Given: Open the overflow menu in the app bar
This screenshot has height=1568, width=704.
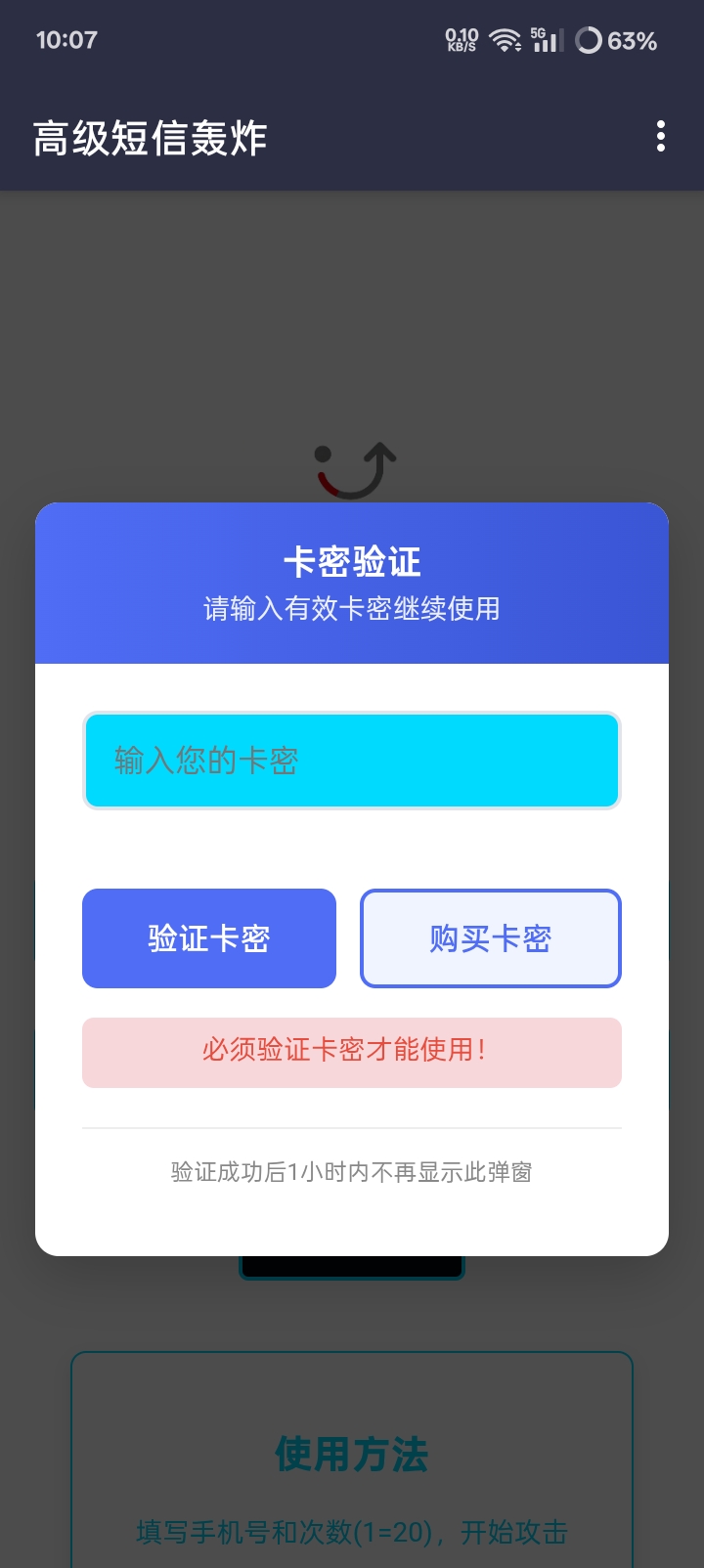Looking at the screenshot, I should point(661,137).
